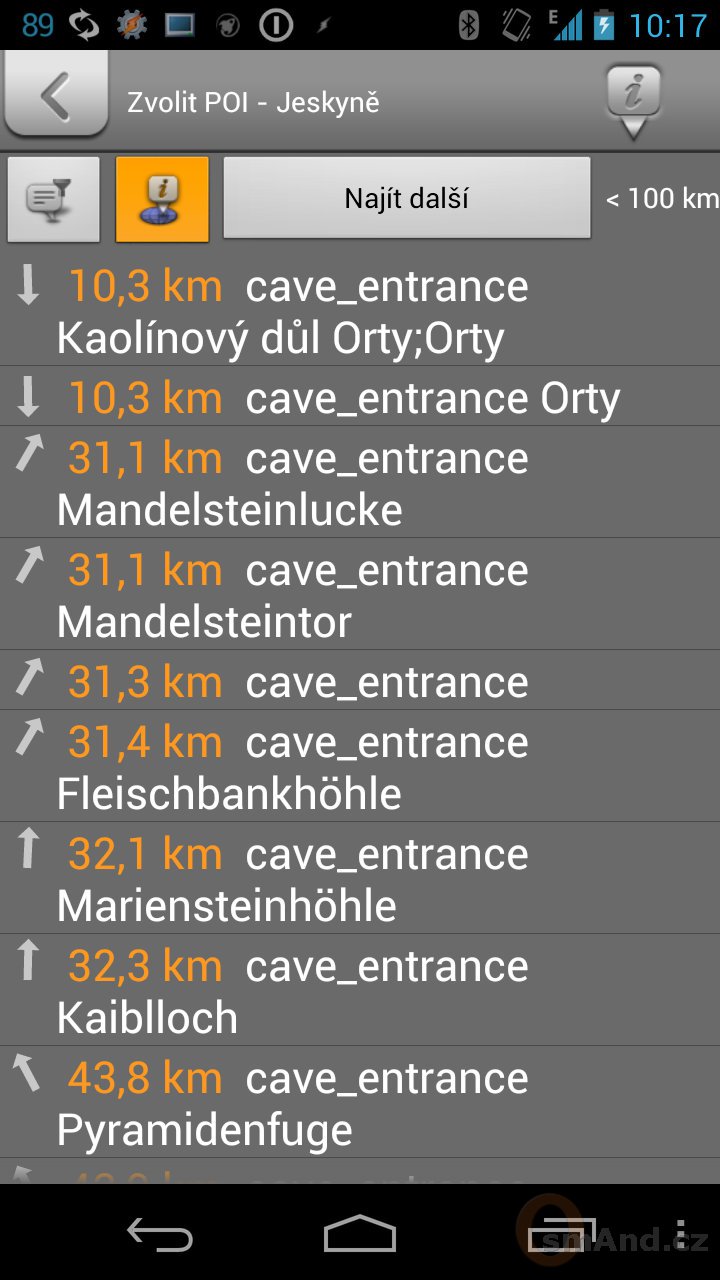Select Mariensteinhöhle entry
The image size is (720, 1280).
click(x=360, y=878)
